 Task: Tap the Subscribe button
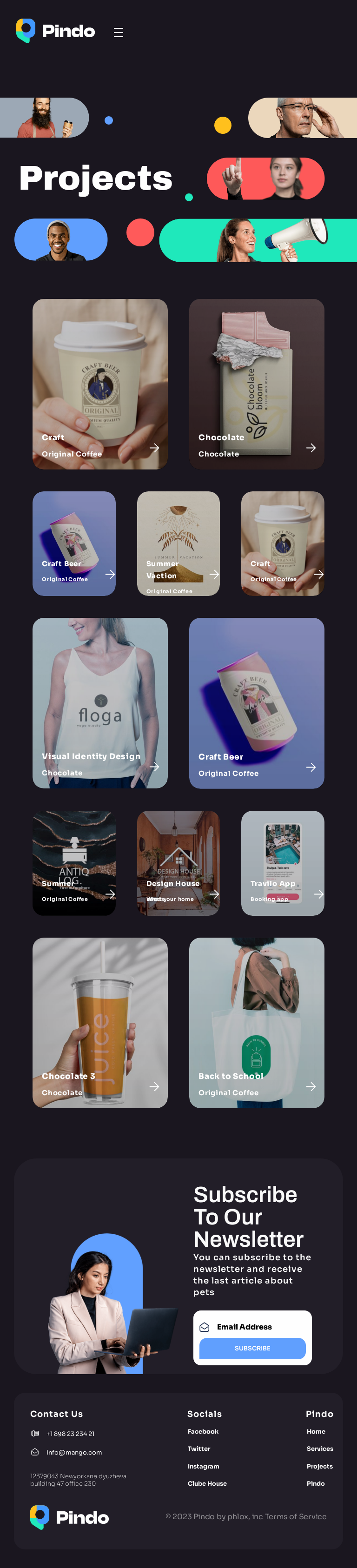[x=252, y=1348]
